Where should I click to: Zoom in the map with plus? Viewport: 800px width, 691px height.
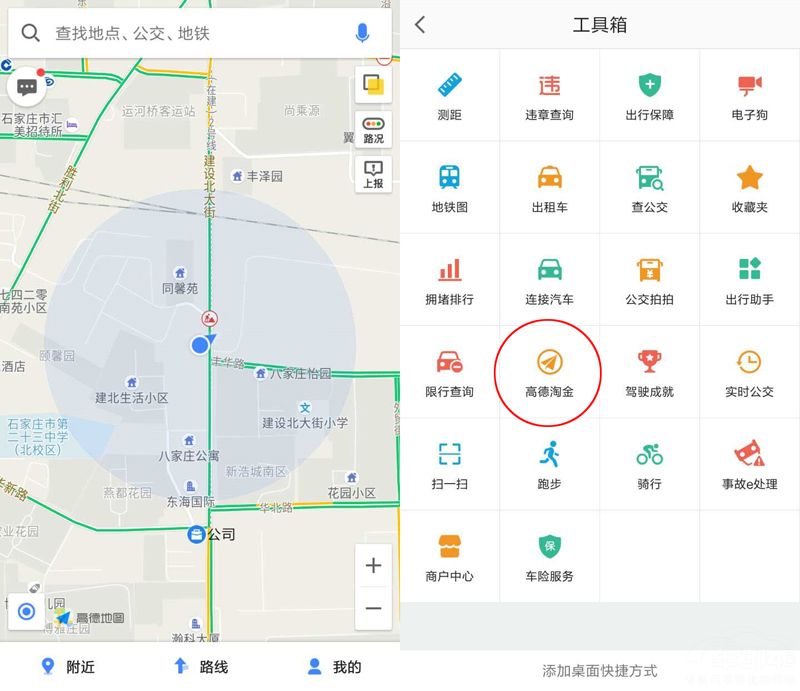coord(373,566)
